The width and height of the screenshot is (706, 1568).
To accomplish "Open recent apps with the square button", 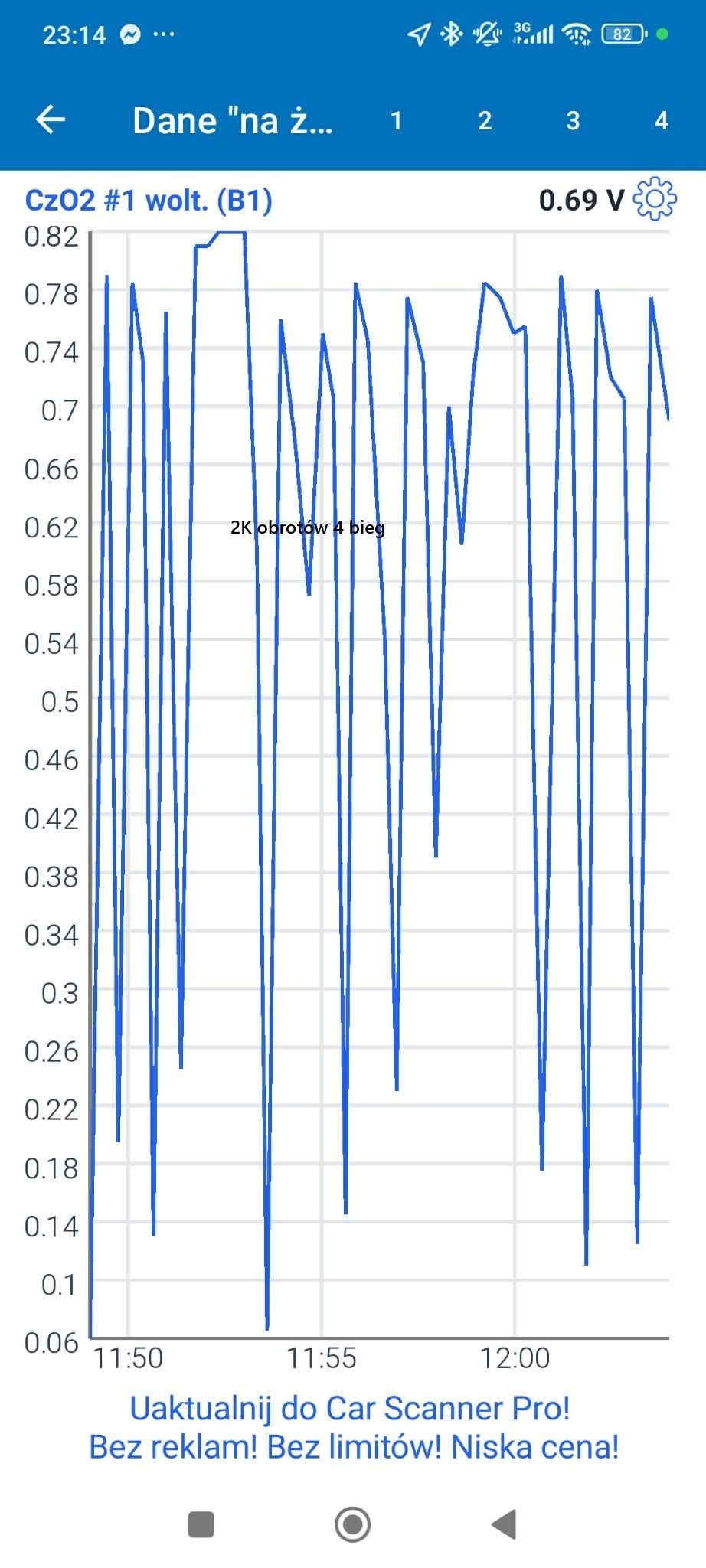I will [201, 1524].
